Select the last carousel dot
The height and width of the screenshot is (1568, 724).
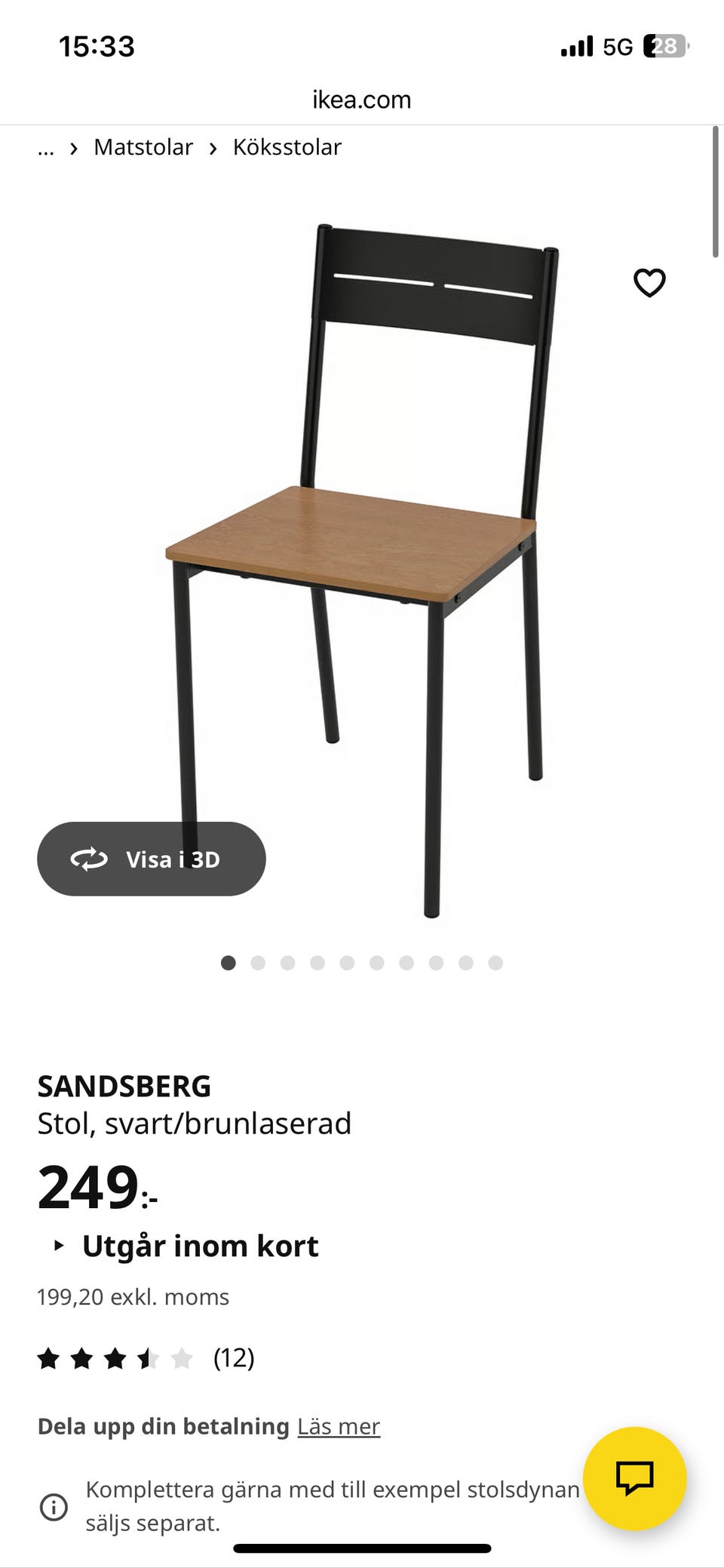click(x=495, y=962)
